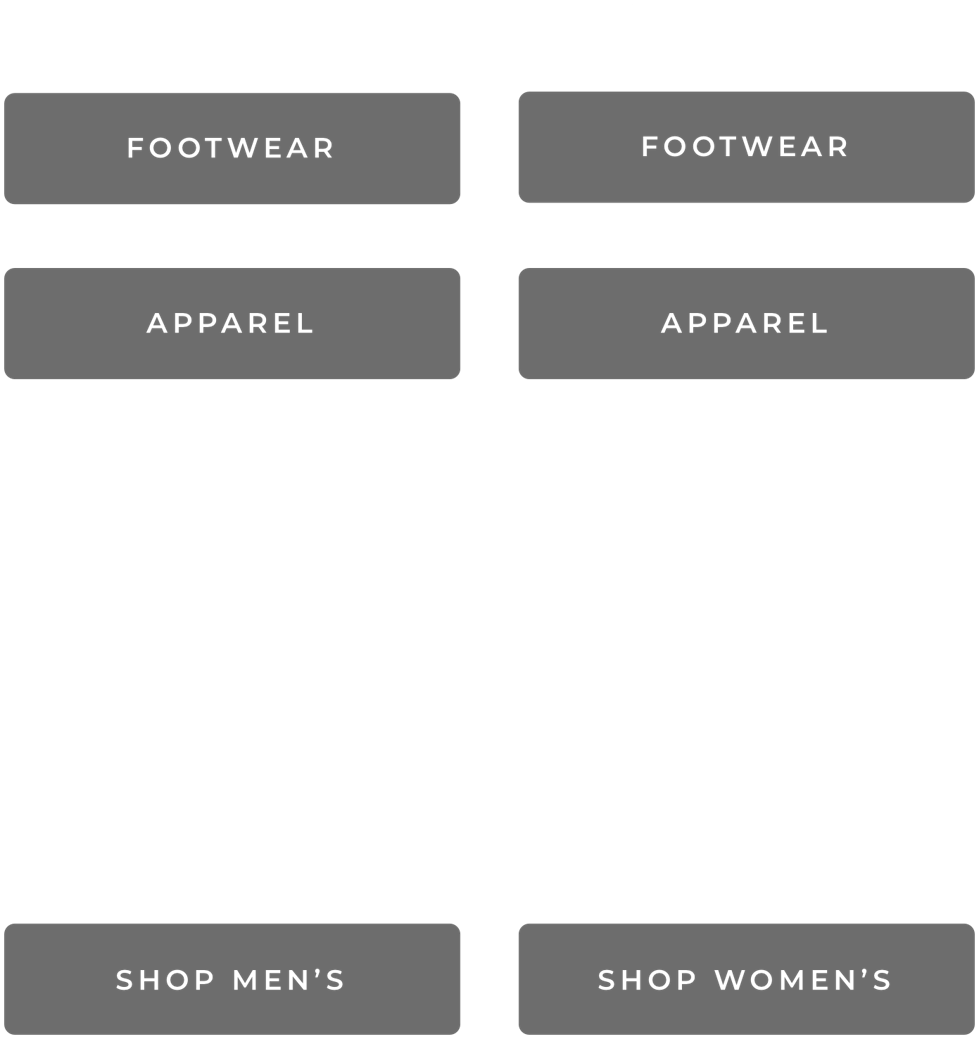This screenshot has height=1039, width=979.
Task: Open Apparel under Men's
Action: coord(232,323)
